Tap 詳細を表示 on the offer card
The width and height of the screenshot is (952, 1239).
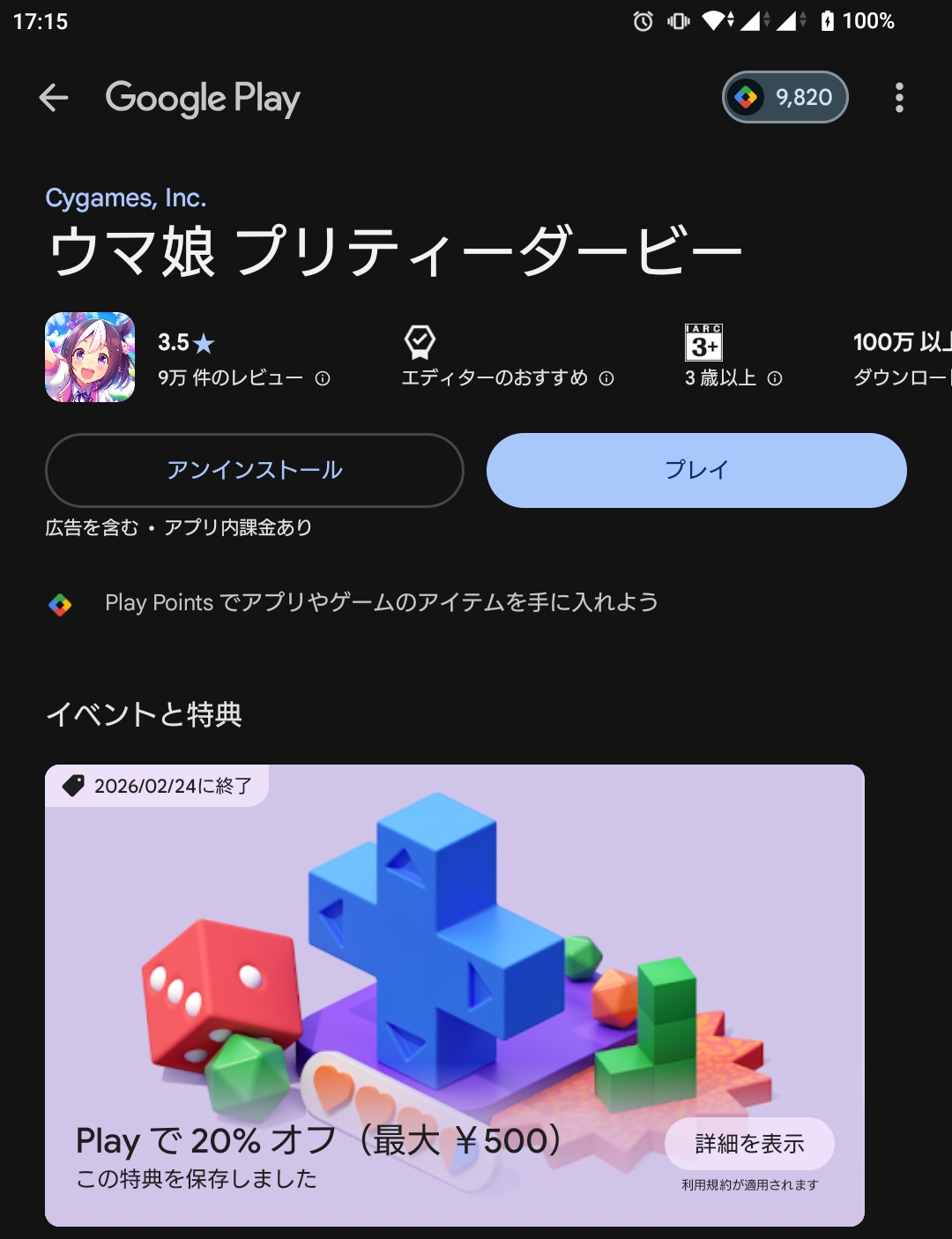click(749, 1144)
